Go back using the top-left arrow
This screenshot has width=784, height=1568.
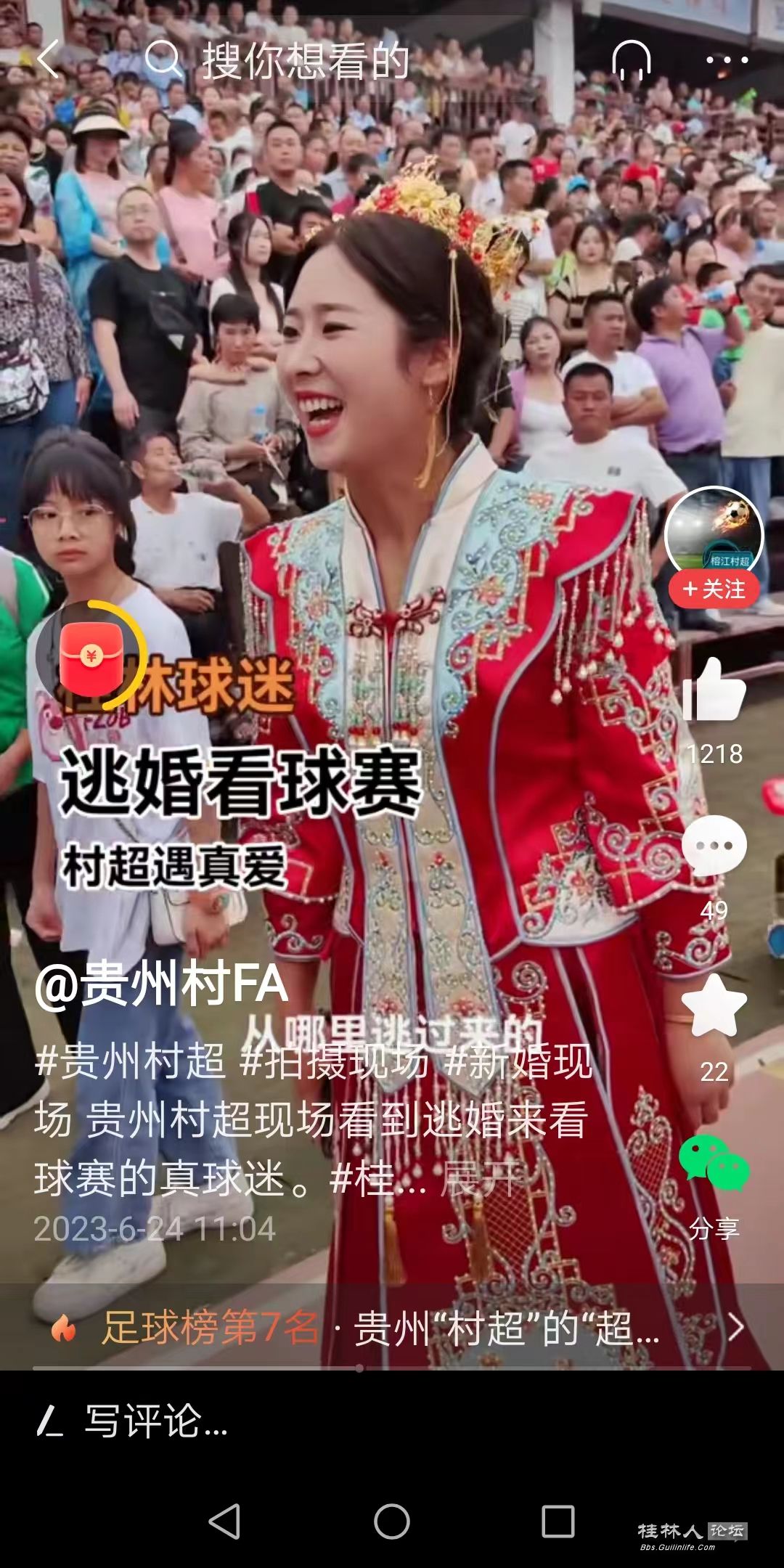tap(48, 60)
